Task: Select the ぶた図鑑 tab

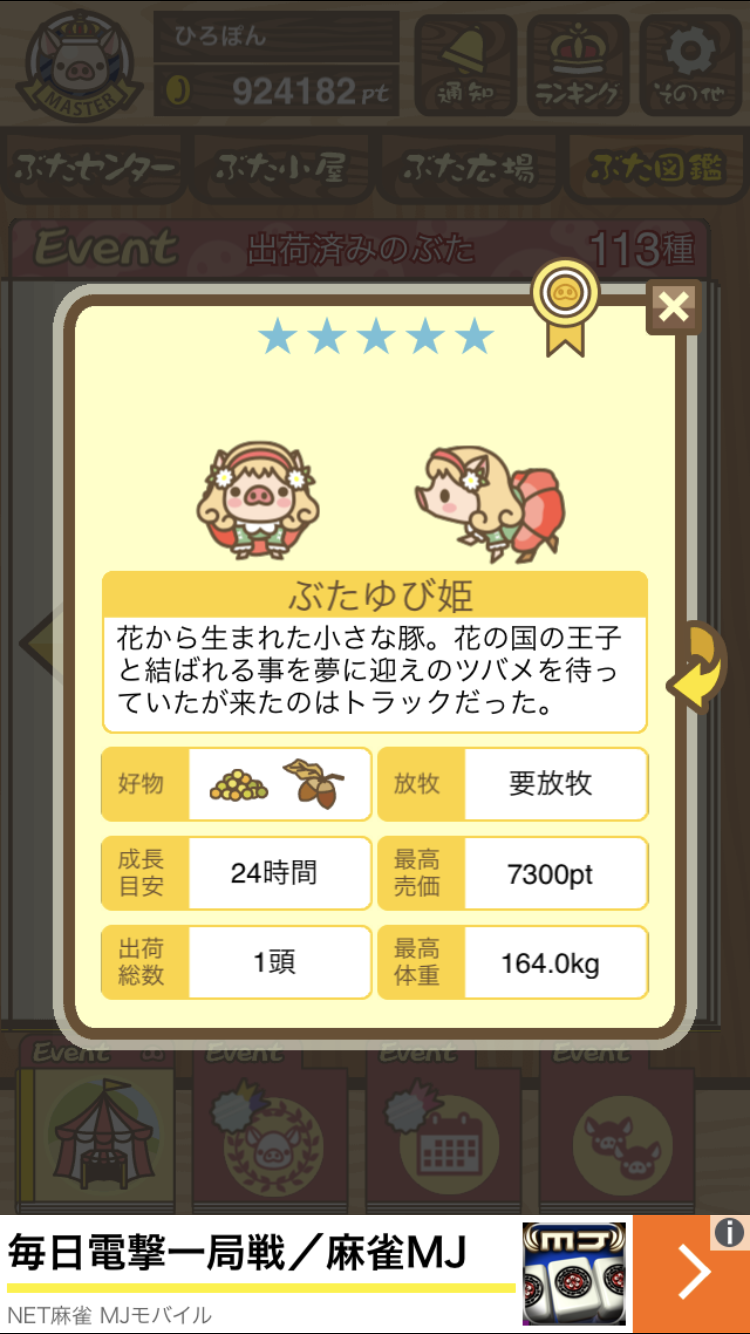Action: point(655,168)
